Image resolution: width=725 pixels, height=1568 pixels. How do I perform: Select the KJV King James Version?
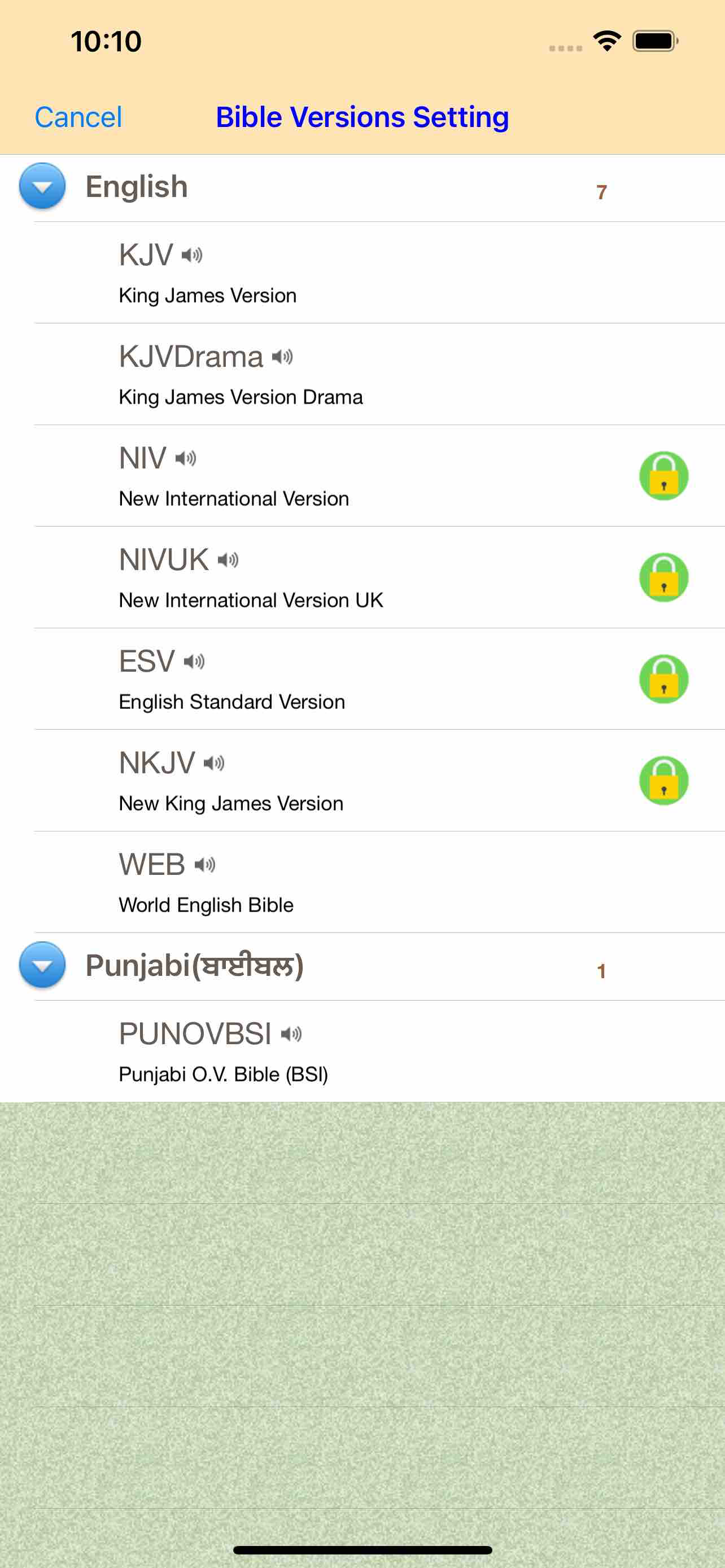coord(207,273)
